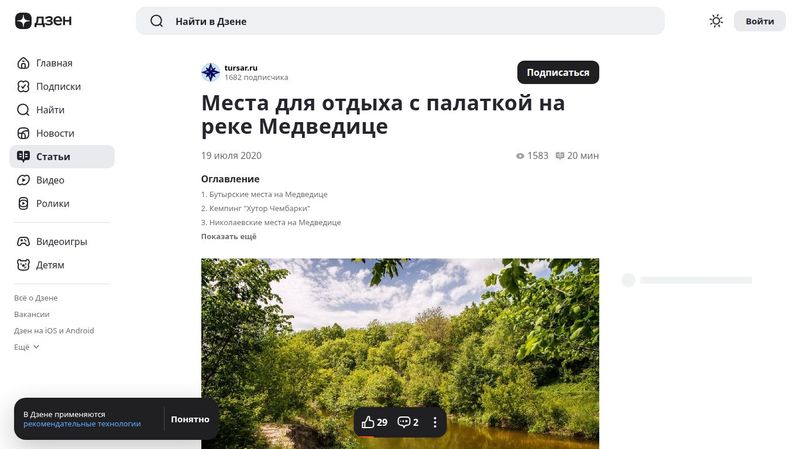Toggle the theme with the sun icon
The width and height of the screenshot is (800, 449).
[716, 21]
